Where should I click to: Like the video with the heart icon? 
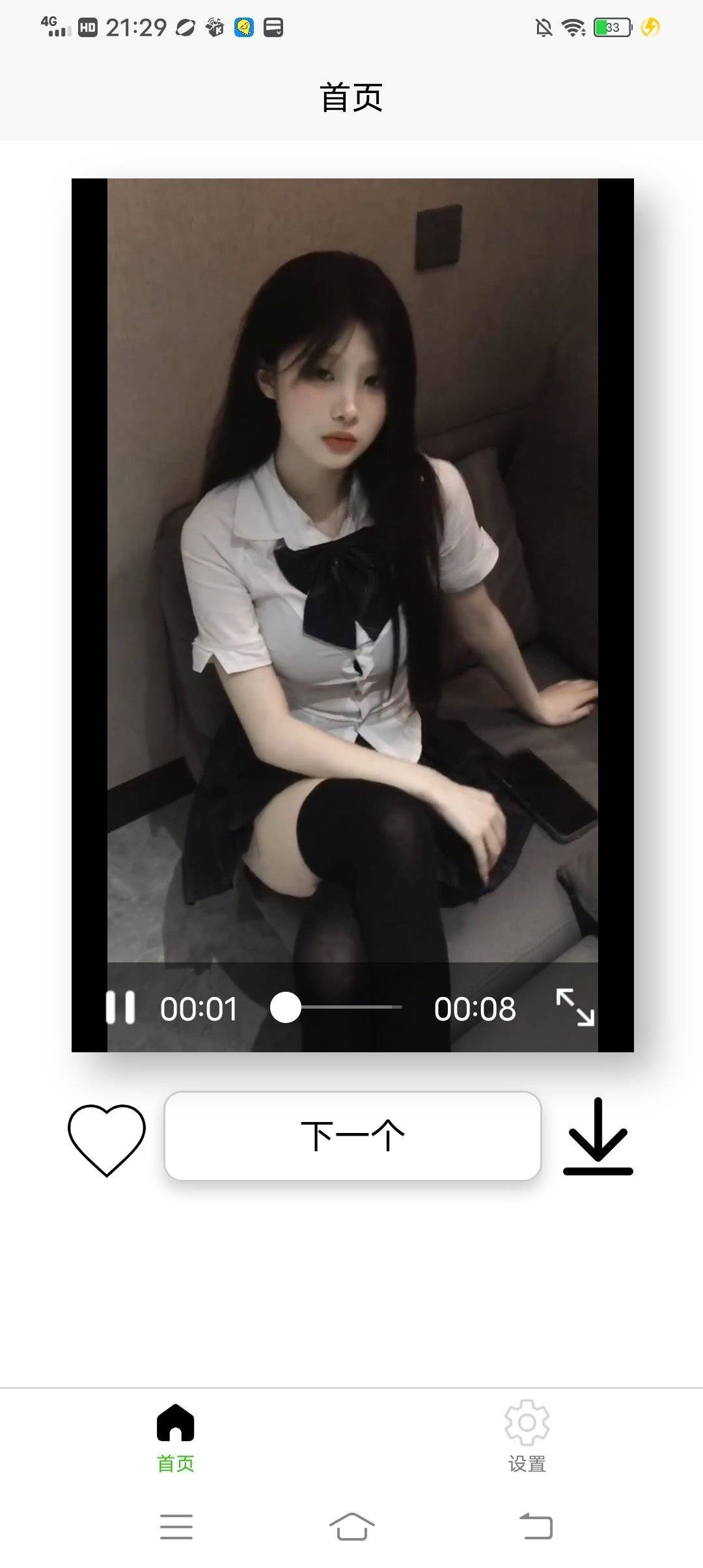(x=107, y=1139)
